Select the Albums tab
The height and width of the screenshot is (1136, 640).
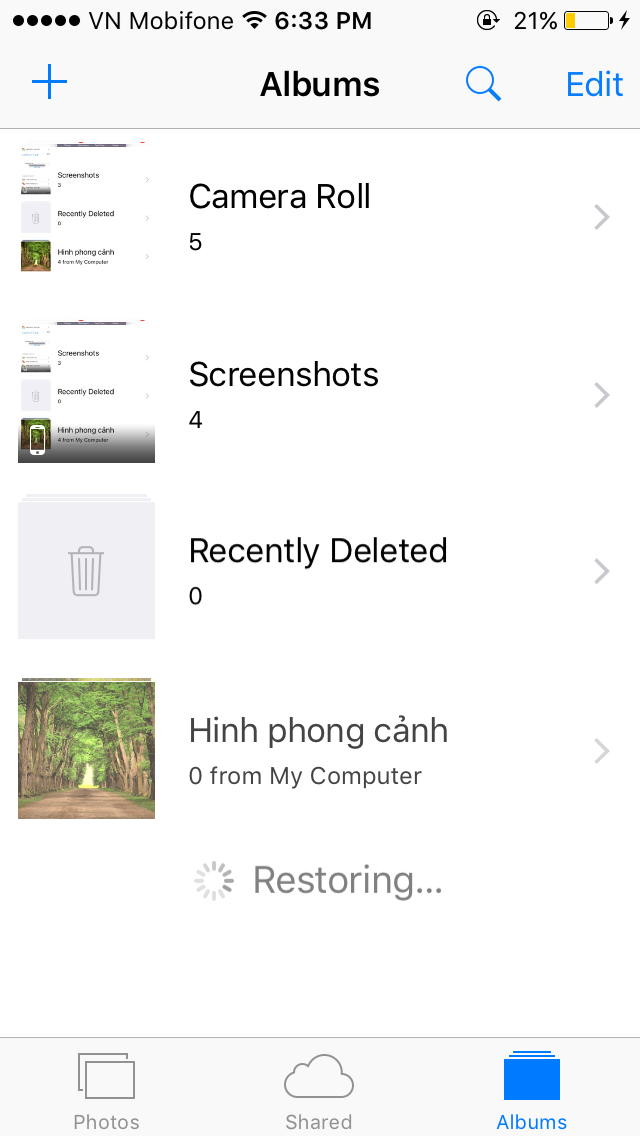point(531,1090)
